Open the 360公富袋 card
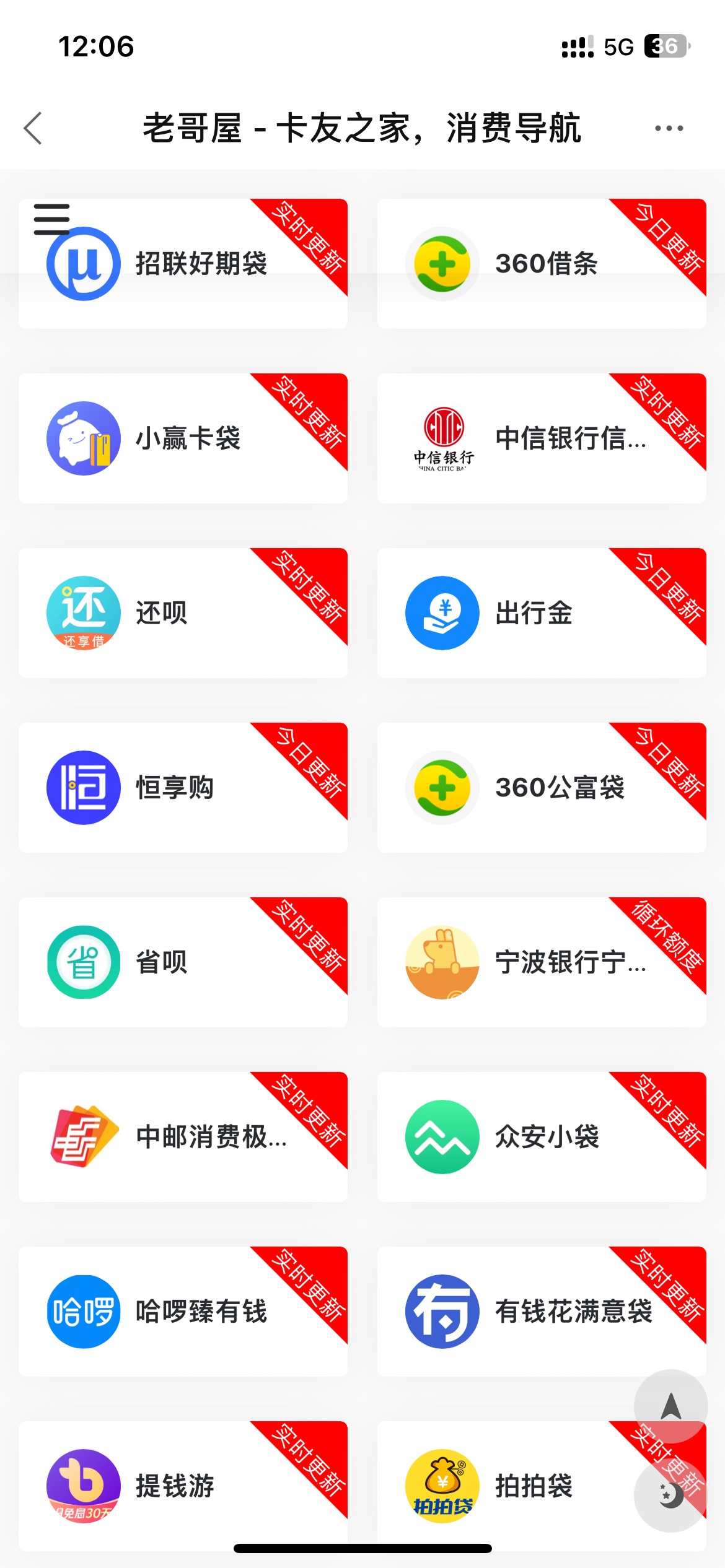This screenshot has height=1568, width=725. click(542, 788)
